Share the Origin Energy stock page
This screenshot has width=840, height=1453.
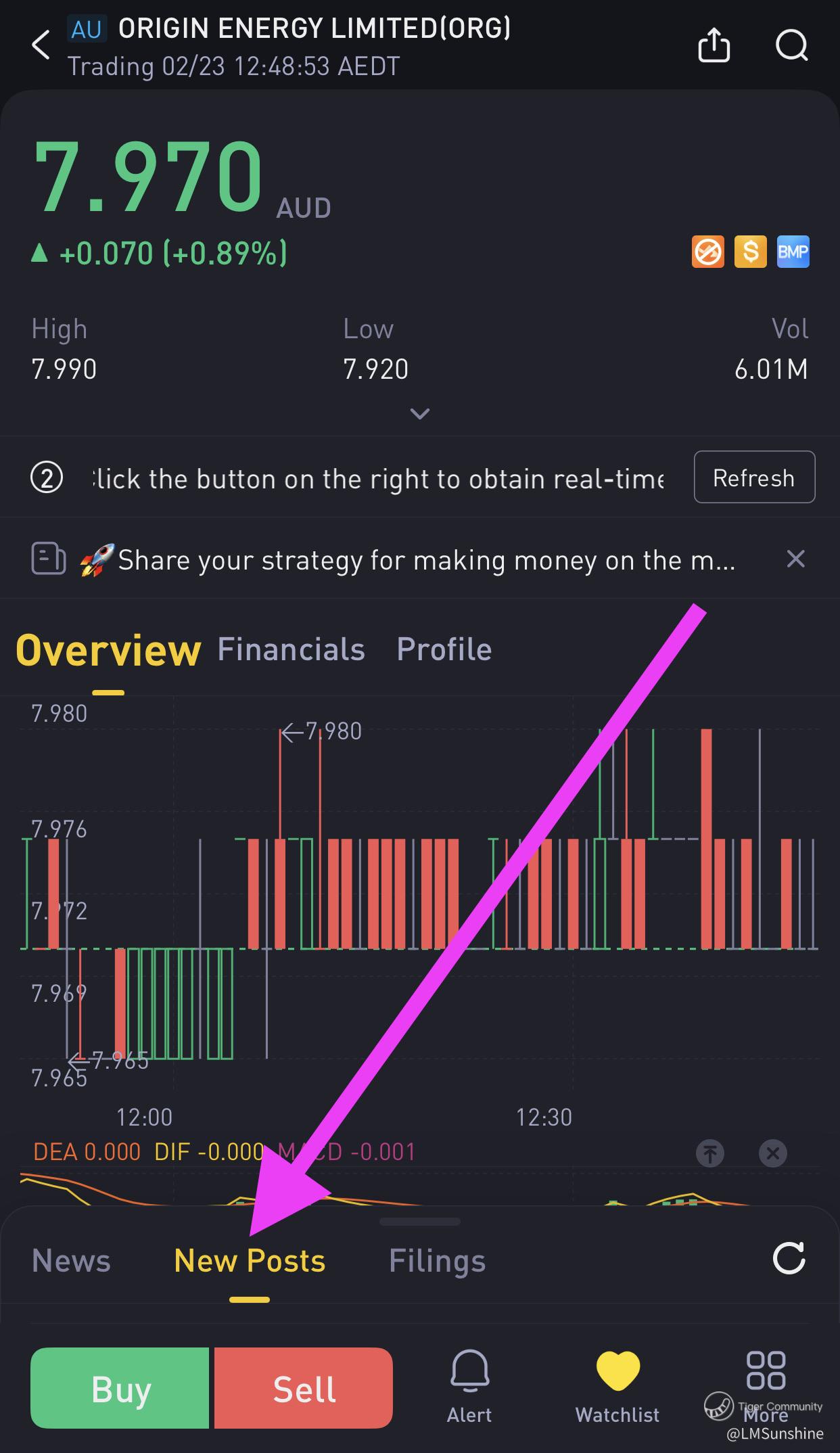pos(714,45)
